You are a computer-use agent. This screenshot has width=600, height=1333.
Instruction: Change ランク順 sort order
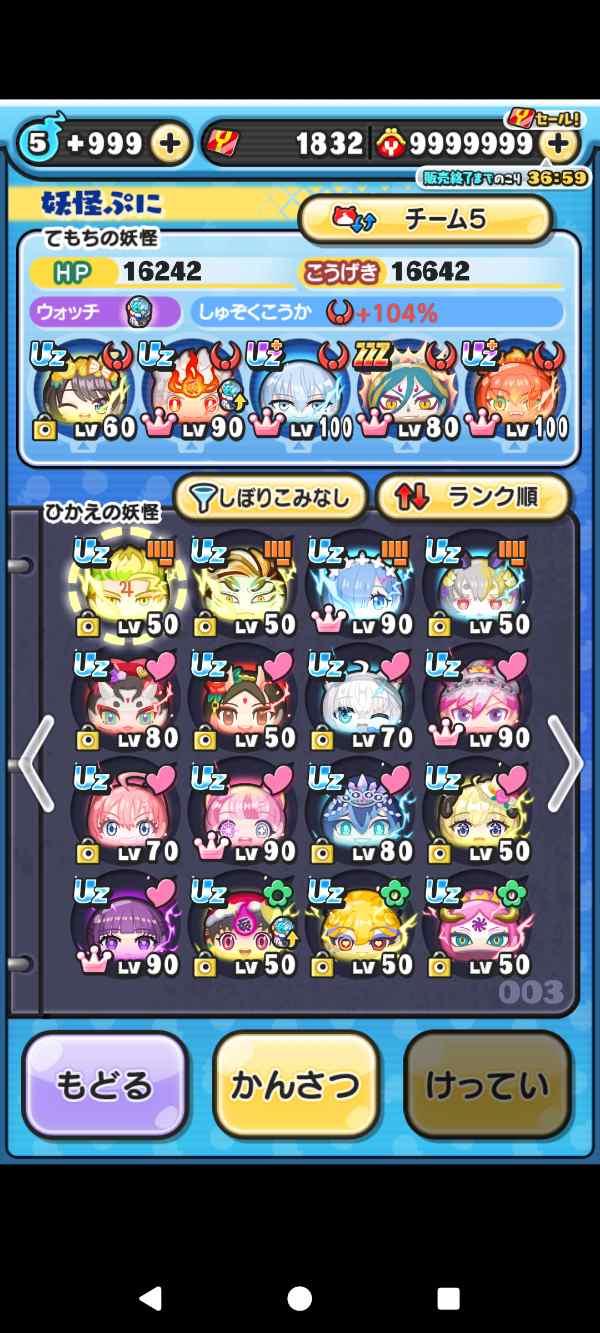click(x=472, y=498)
